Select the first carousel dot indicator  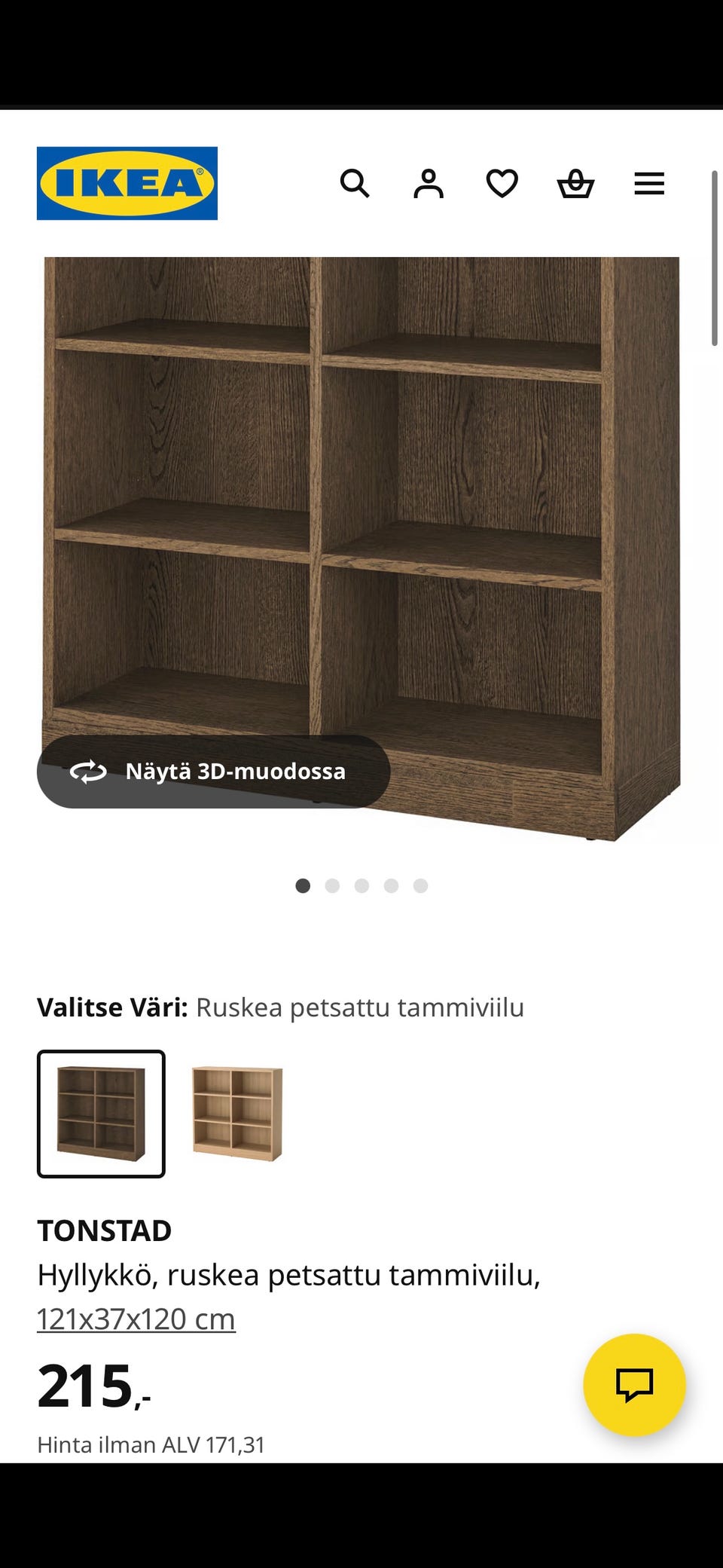coord(303,886)
